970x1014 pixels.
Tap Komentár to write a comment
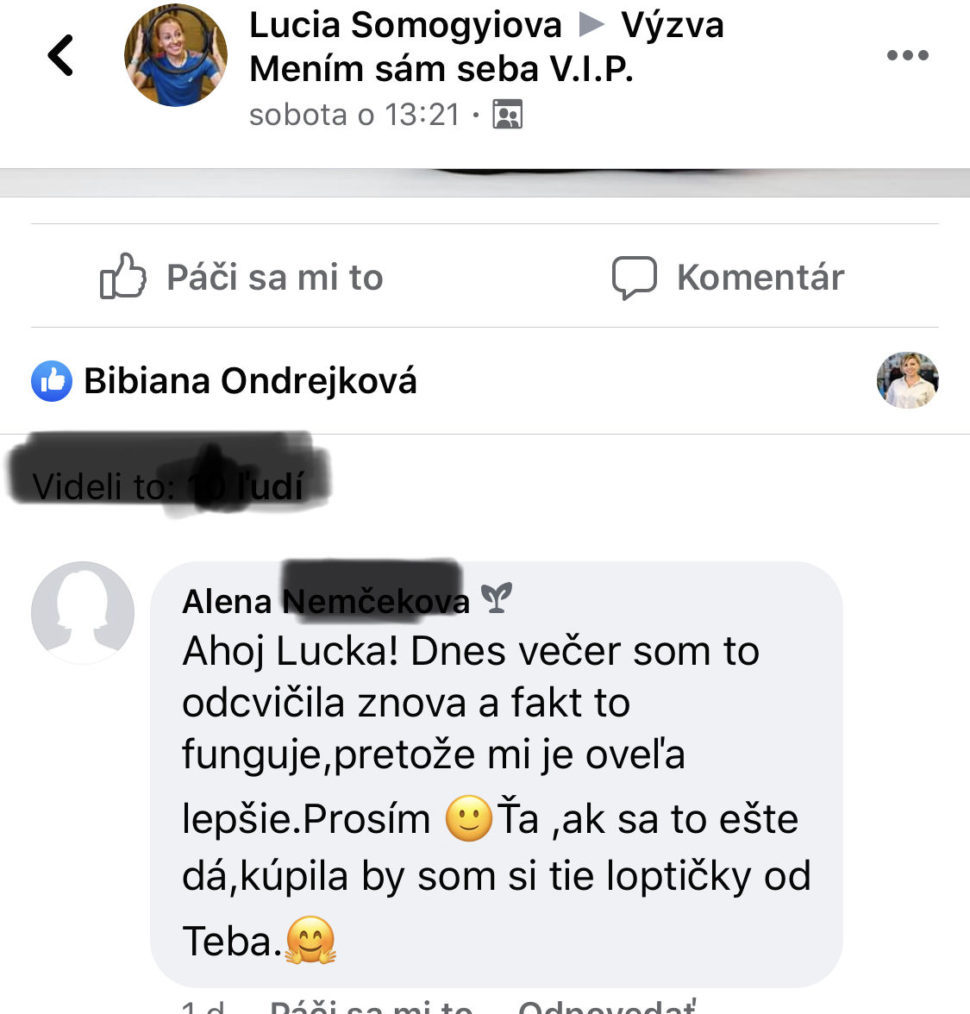728,278
